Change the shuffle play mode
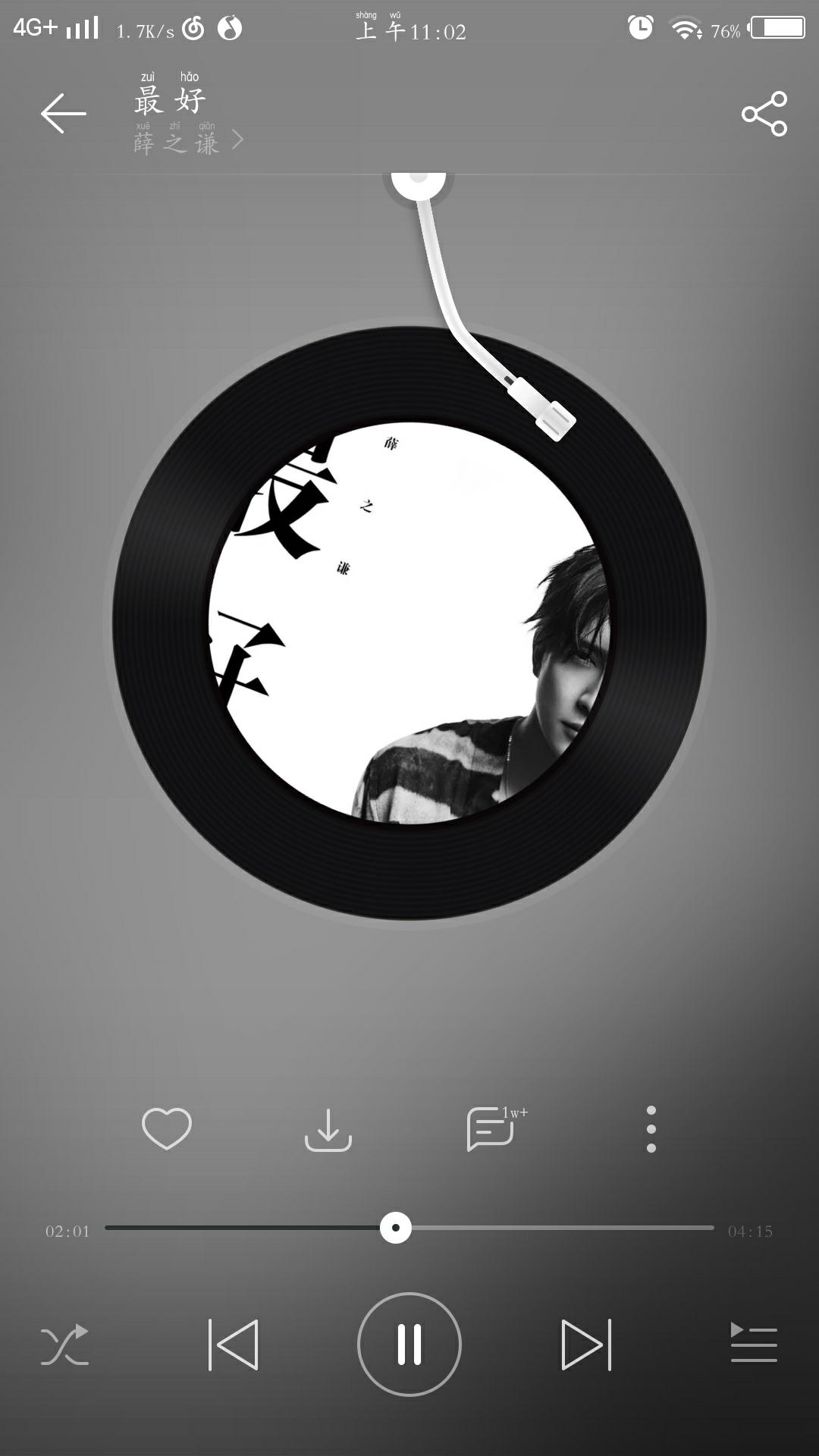This screenshot has width=819, height=1456. pos(64,1345)
